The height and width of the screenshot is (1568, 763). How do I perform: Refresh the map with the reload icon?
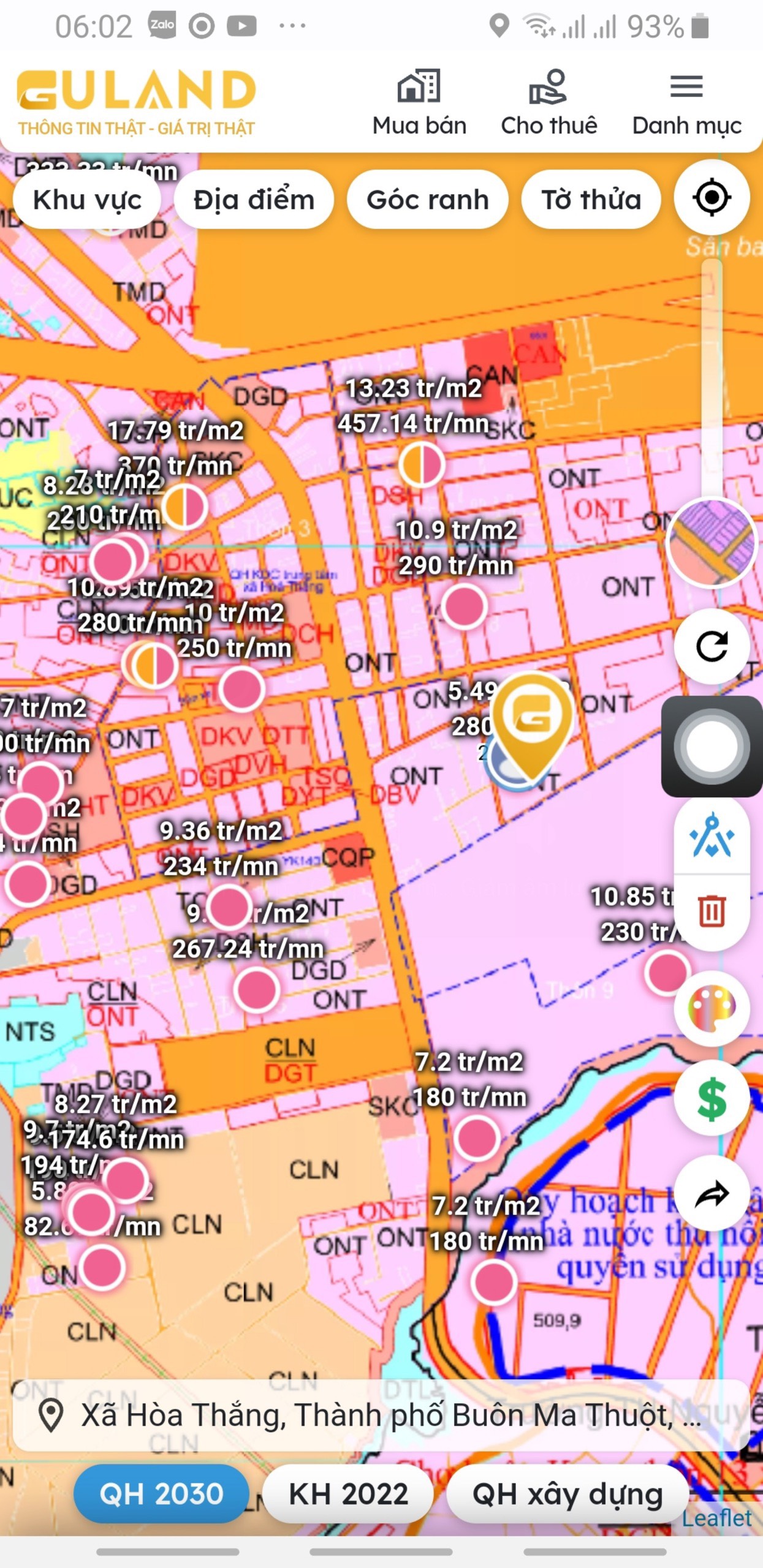712,646
